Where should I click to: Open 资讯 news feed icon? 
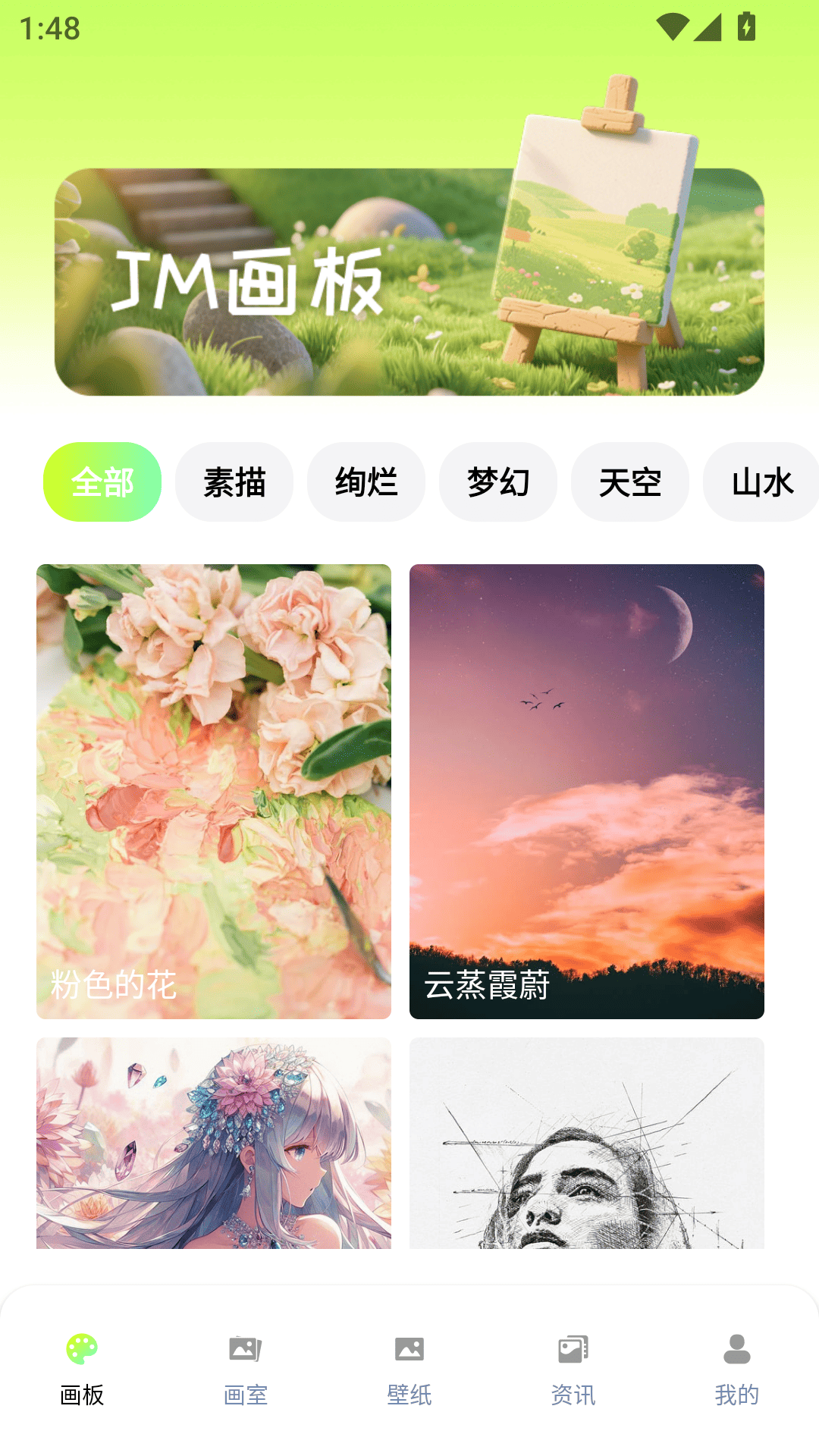pos(573,1349)
